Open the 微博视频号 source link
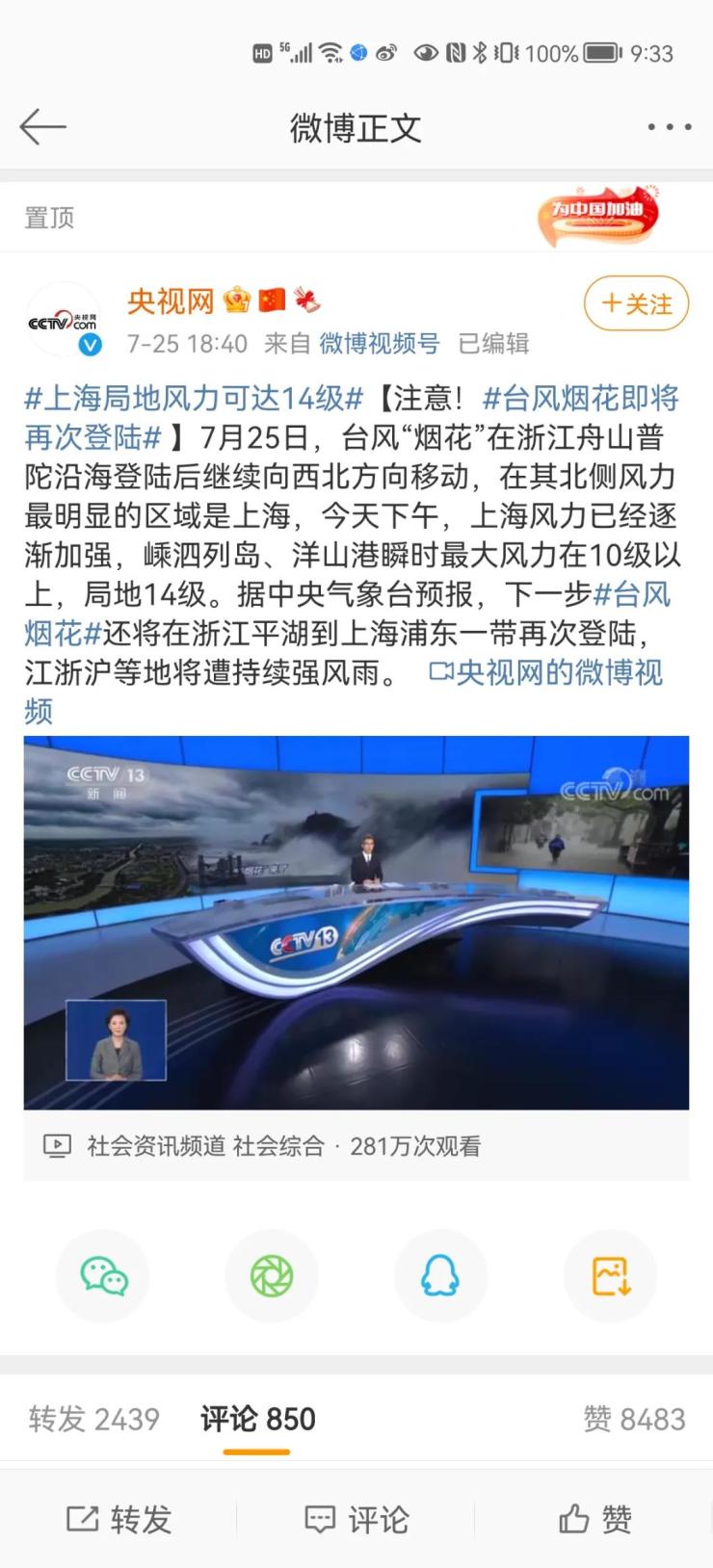 pyautogui.click(x=380, y=343)
